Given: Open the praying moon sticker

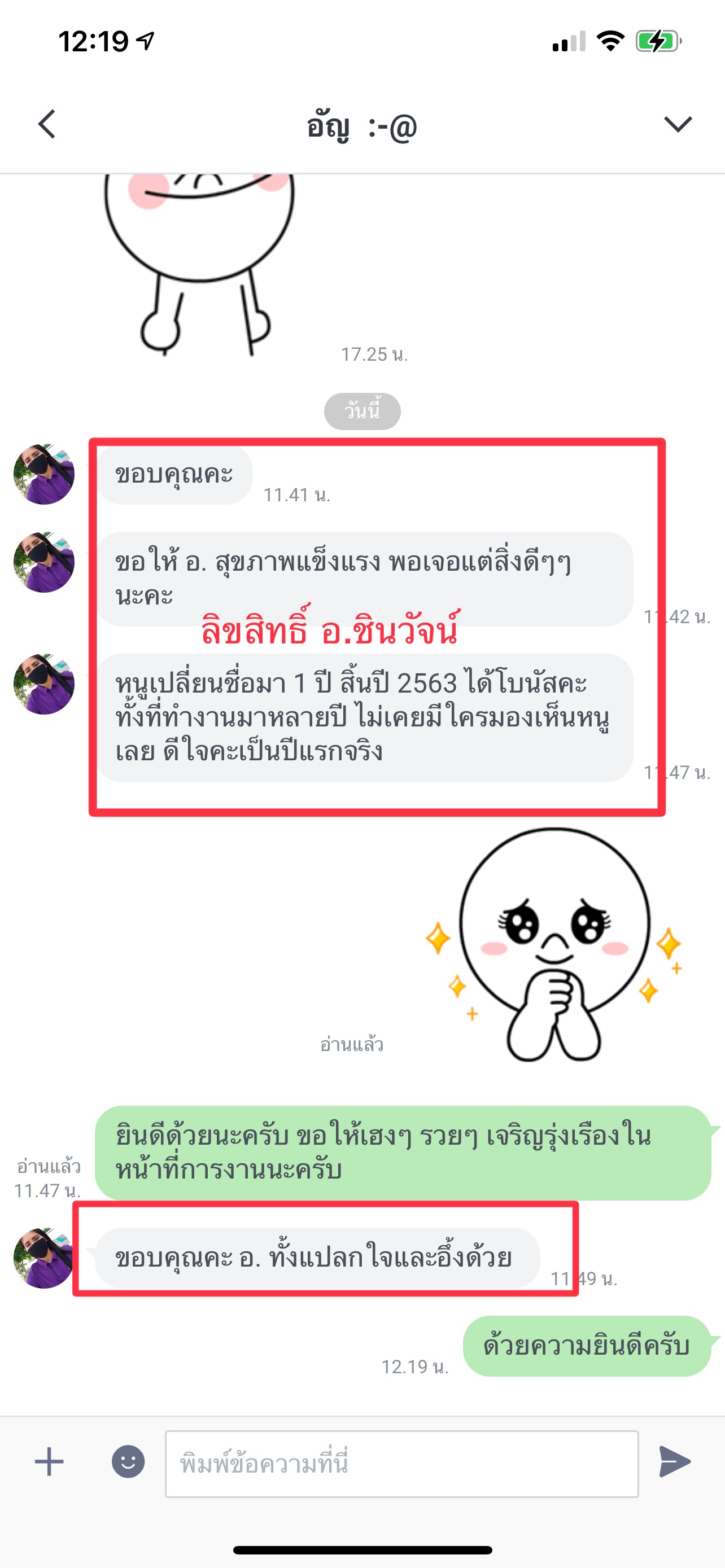Looking at the screenshot, I should 554,945.
